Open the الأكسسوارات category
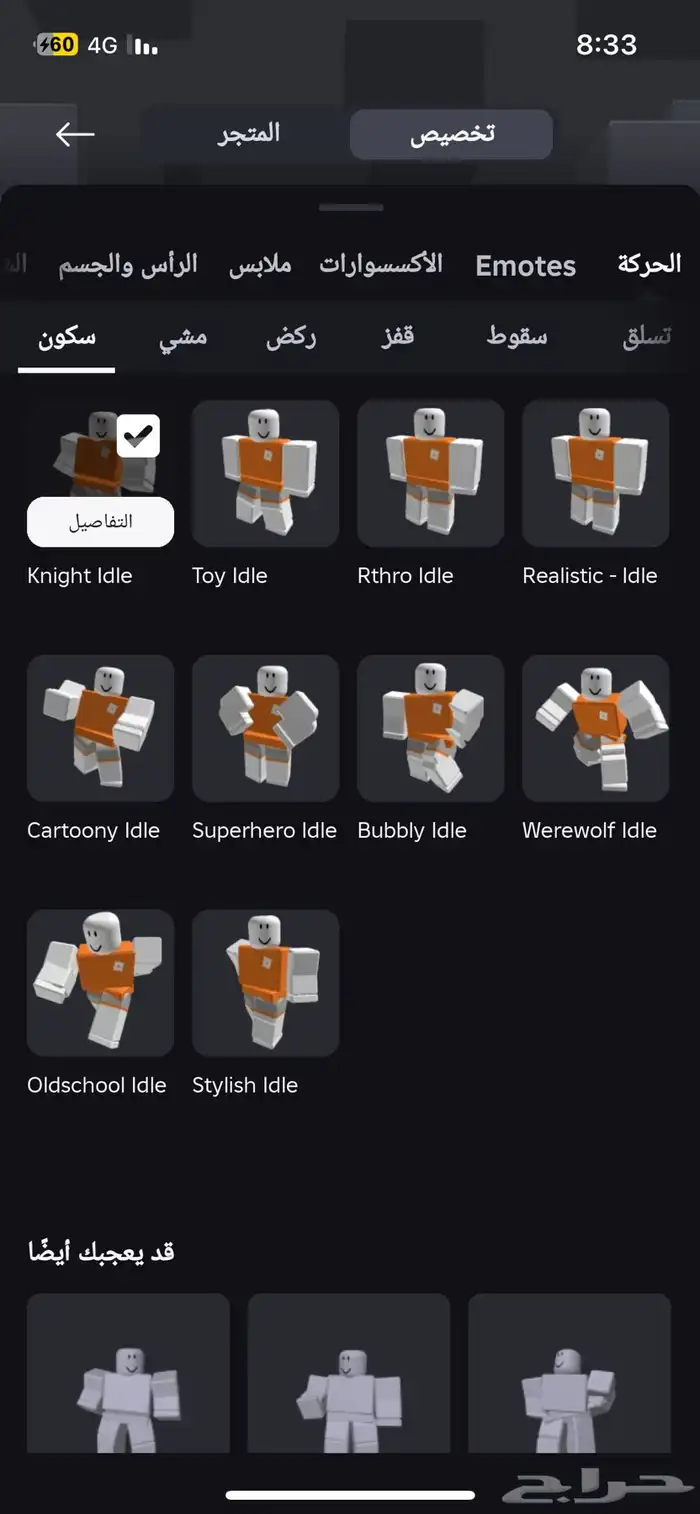 pos(381,265)
